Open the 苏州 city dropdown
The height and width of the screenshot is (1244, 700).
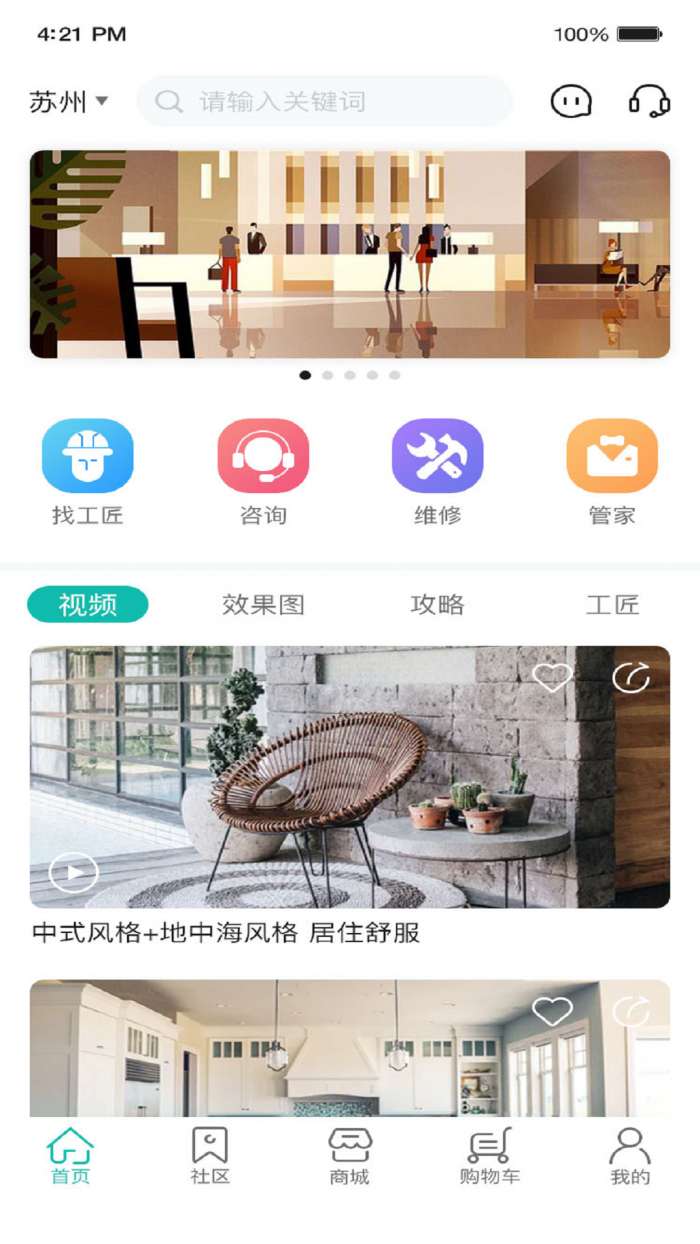tap(68, 101)
